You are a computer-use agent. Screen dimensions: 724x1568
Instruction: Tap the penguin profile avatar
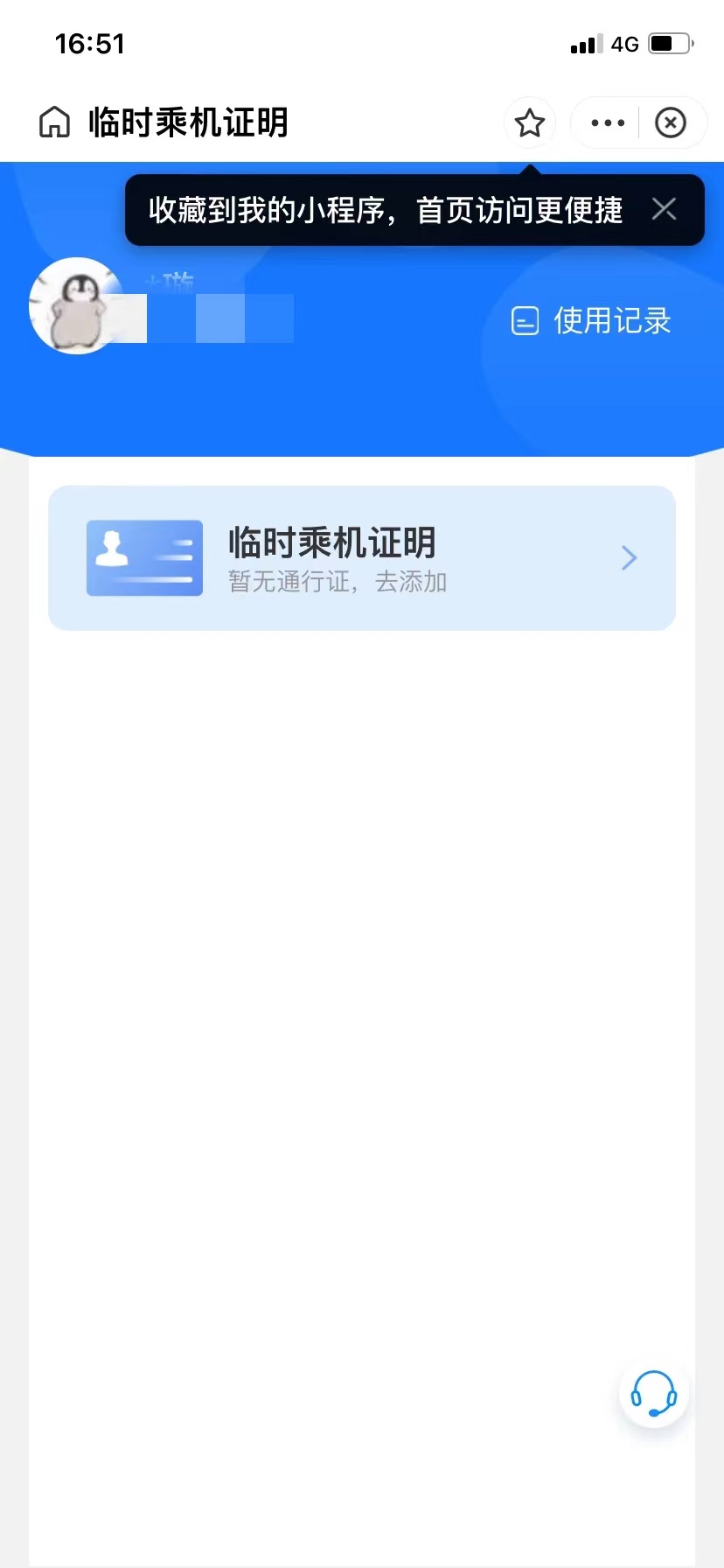click(77, 306)
